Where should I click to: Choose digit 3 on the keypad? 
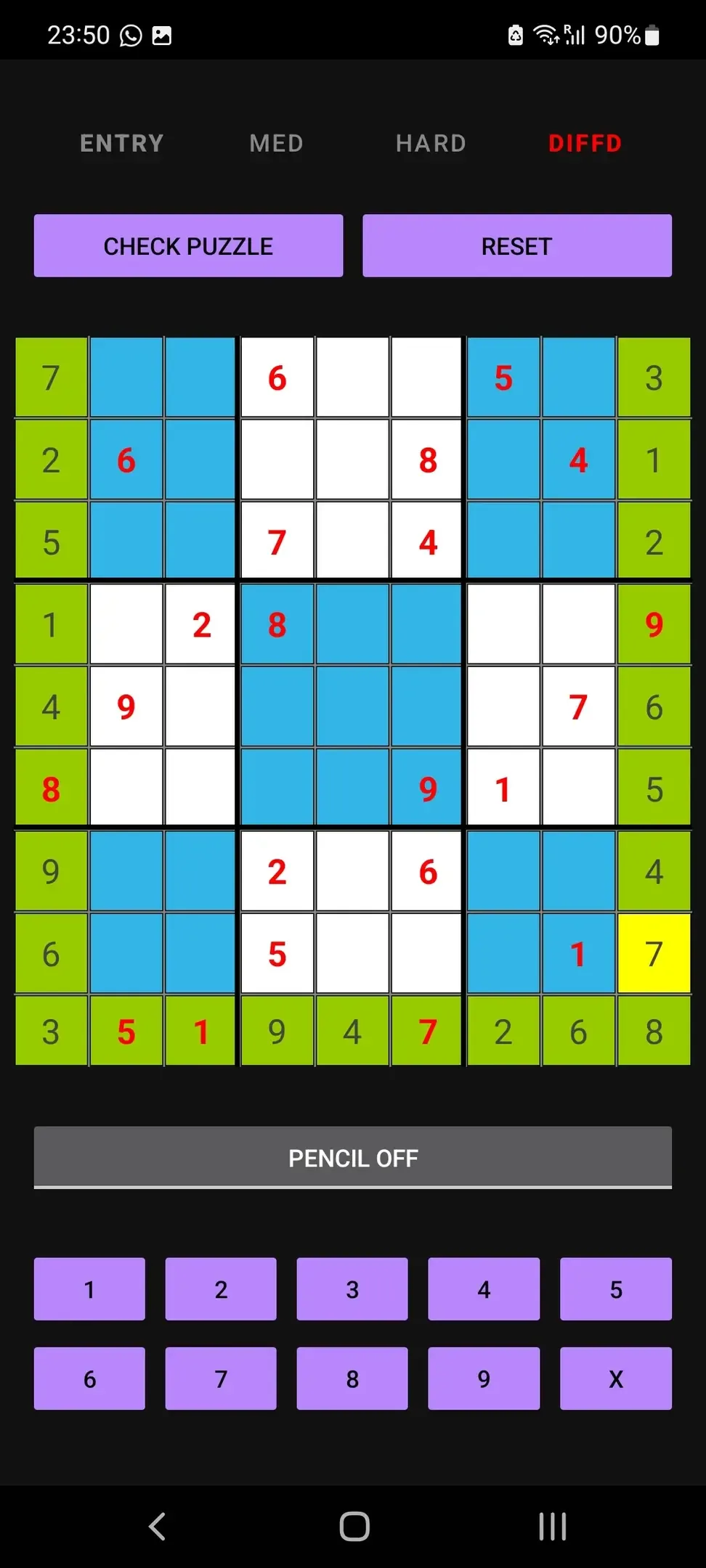352,1289
